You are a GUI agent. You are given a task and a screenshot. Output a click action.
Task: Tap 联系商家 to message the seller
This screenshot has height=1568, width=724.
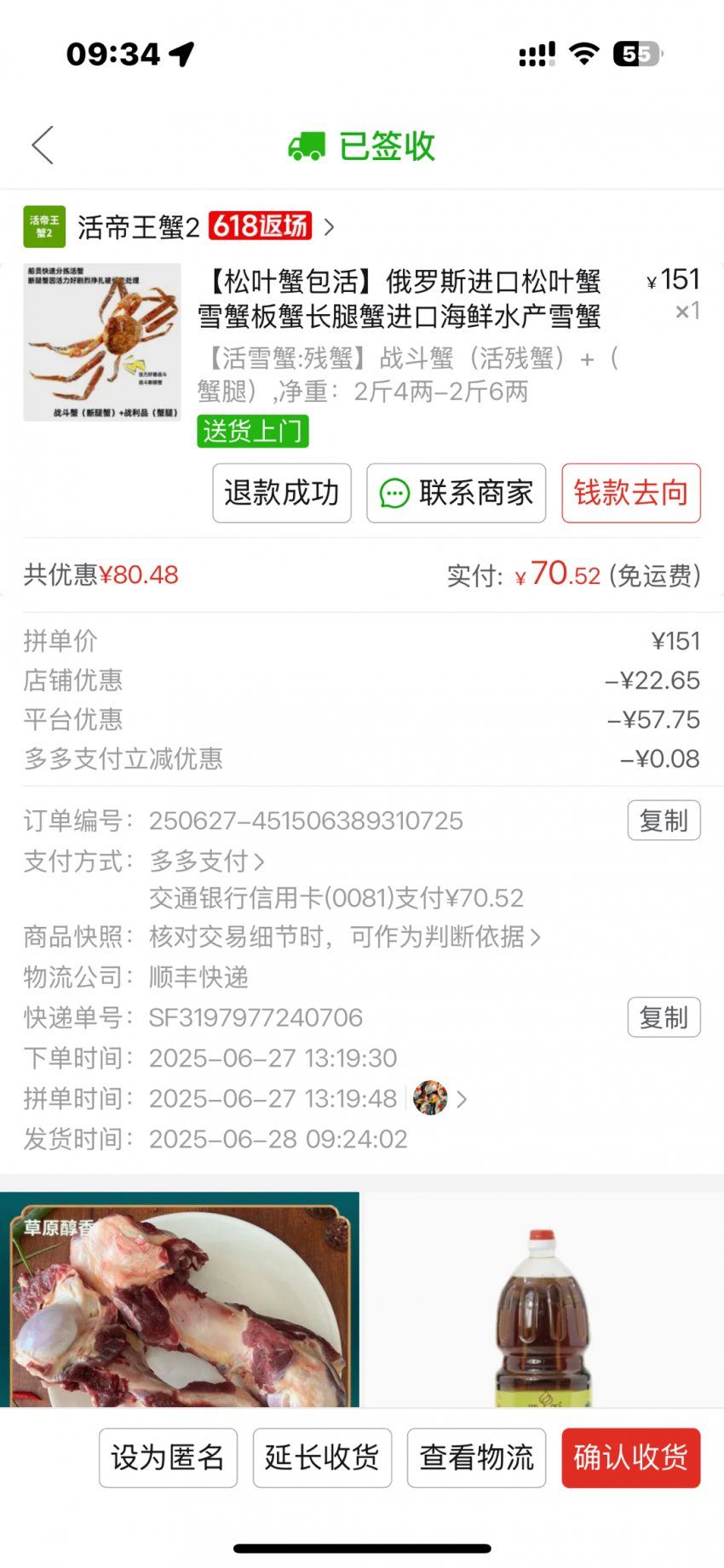coord(457,493)
